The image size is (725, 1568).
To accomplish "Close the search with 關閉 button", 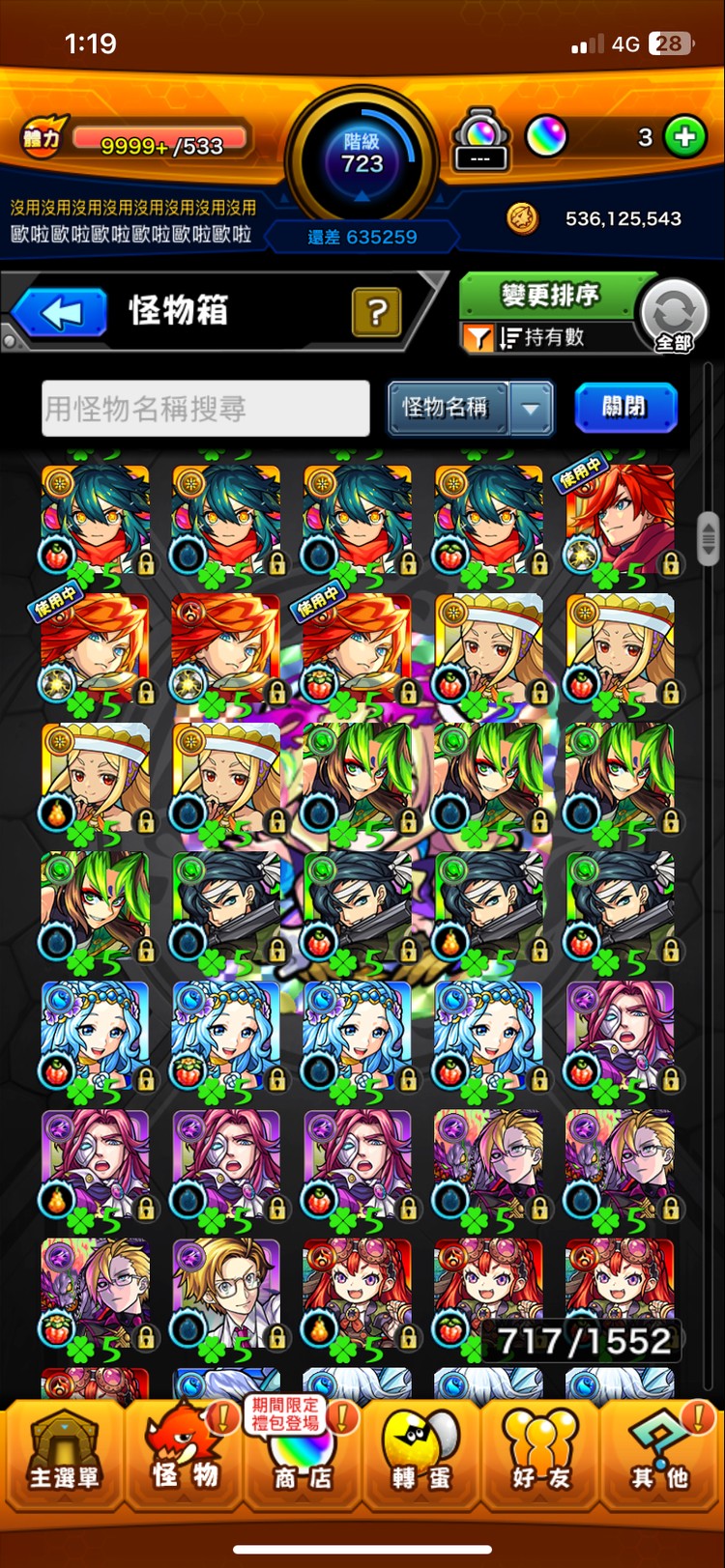I will pyautogui.click(x=624, y=407).
